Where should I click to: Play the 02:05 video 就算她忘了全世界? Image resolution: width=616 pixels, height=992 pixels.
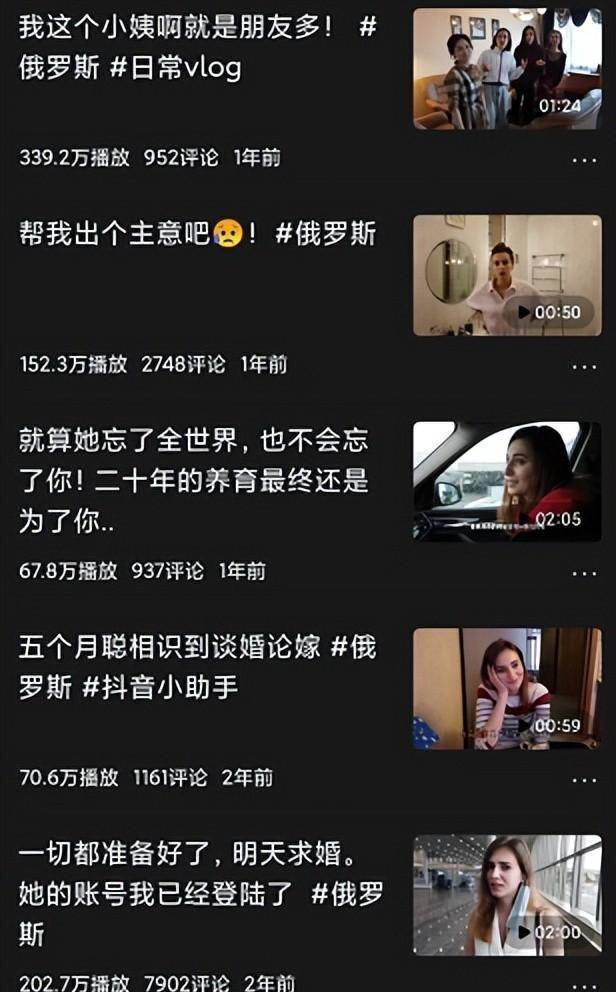click(507, 481)
